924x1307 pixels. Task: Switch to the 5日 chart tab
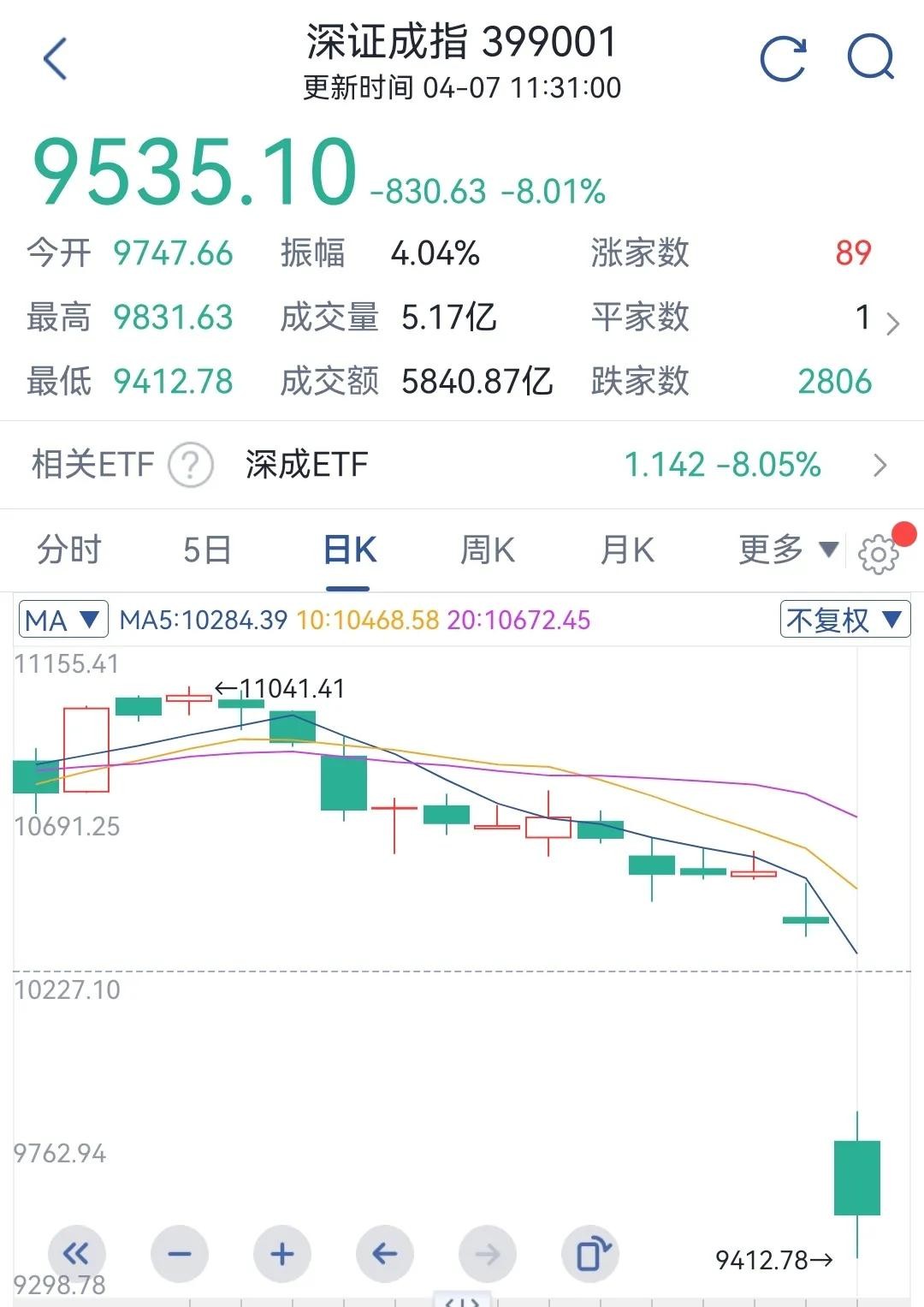pyautogui.click(x=207, y=550)
